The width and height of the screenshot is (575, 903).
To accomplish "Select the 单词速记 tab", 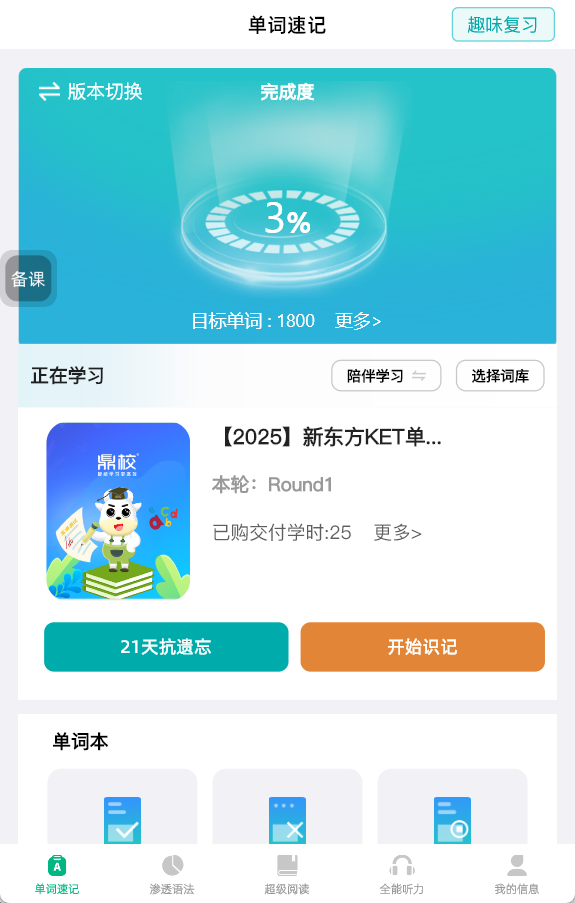I will [57, 874].
